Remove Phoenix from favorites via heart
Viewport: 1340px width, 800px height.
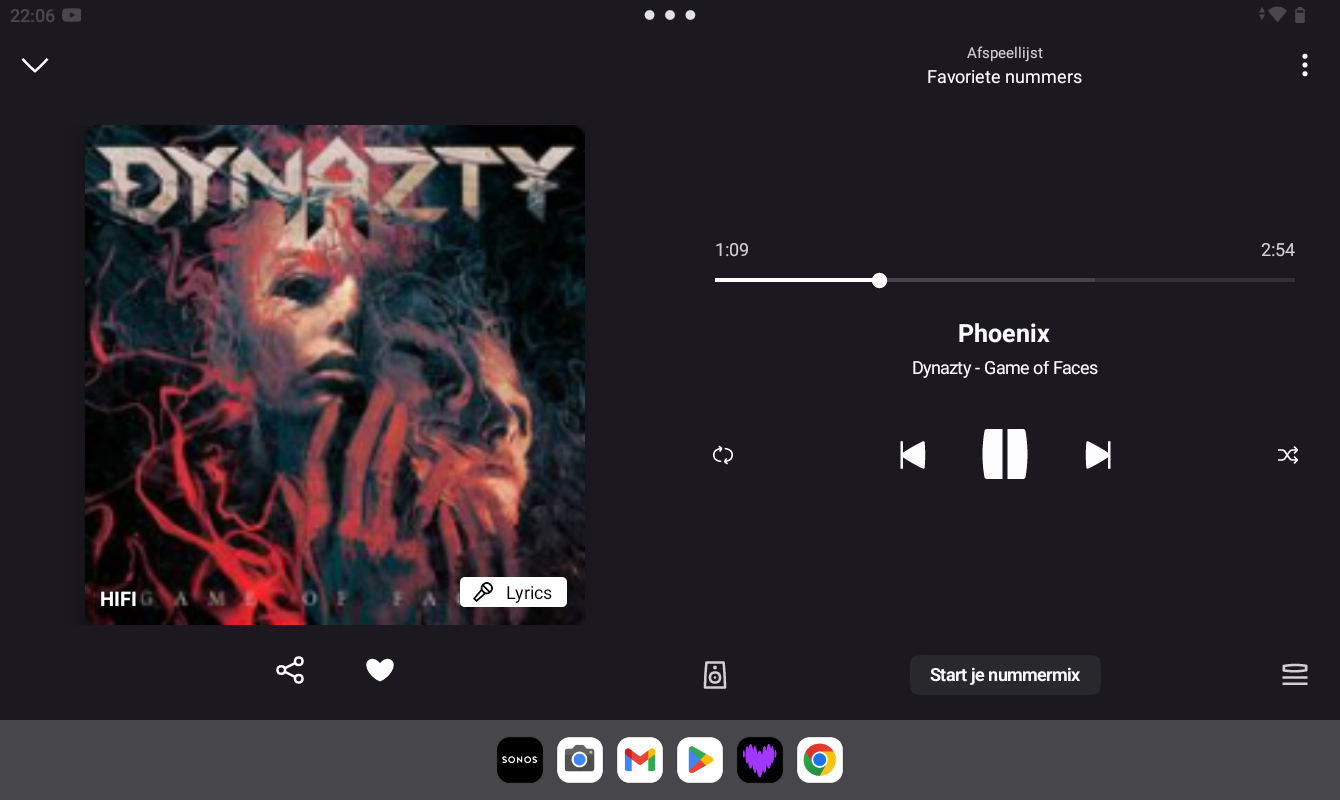[380, 670]
